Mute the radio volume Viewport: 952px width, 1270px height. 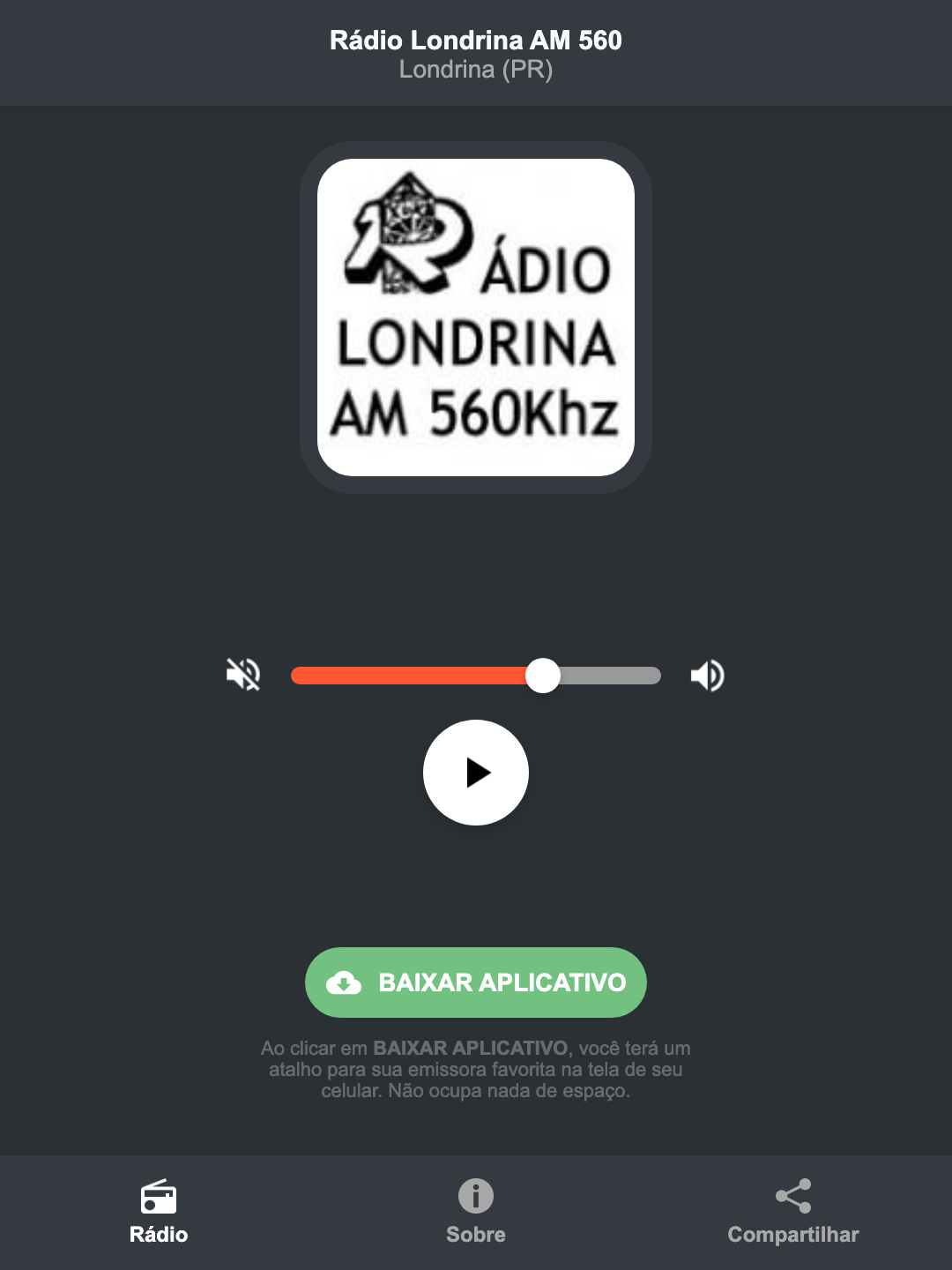point(244,675)
